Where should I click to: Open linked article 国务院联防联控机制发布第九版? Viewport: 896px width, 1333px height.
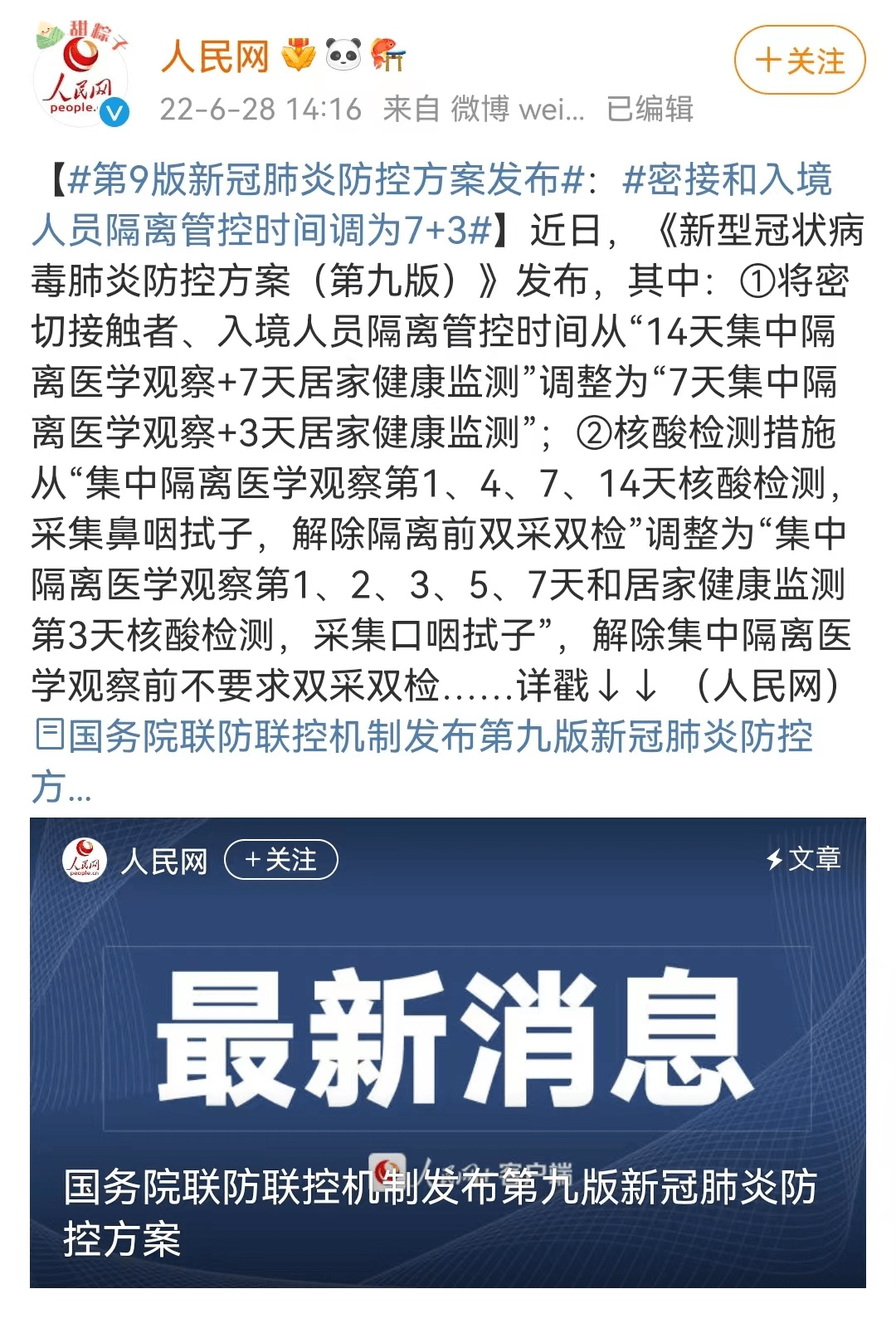click(x=423, y=737)
